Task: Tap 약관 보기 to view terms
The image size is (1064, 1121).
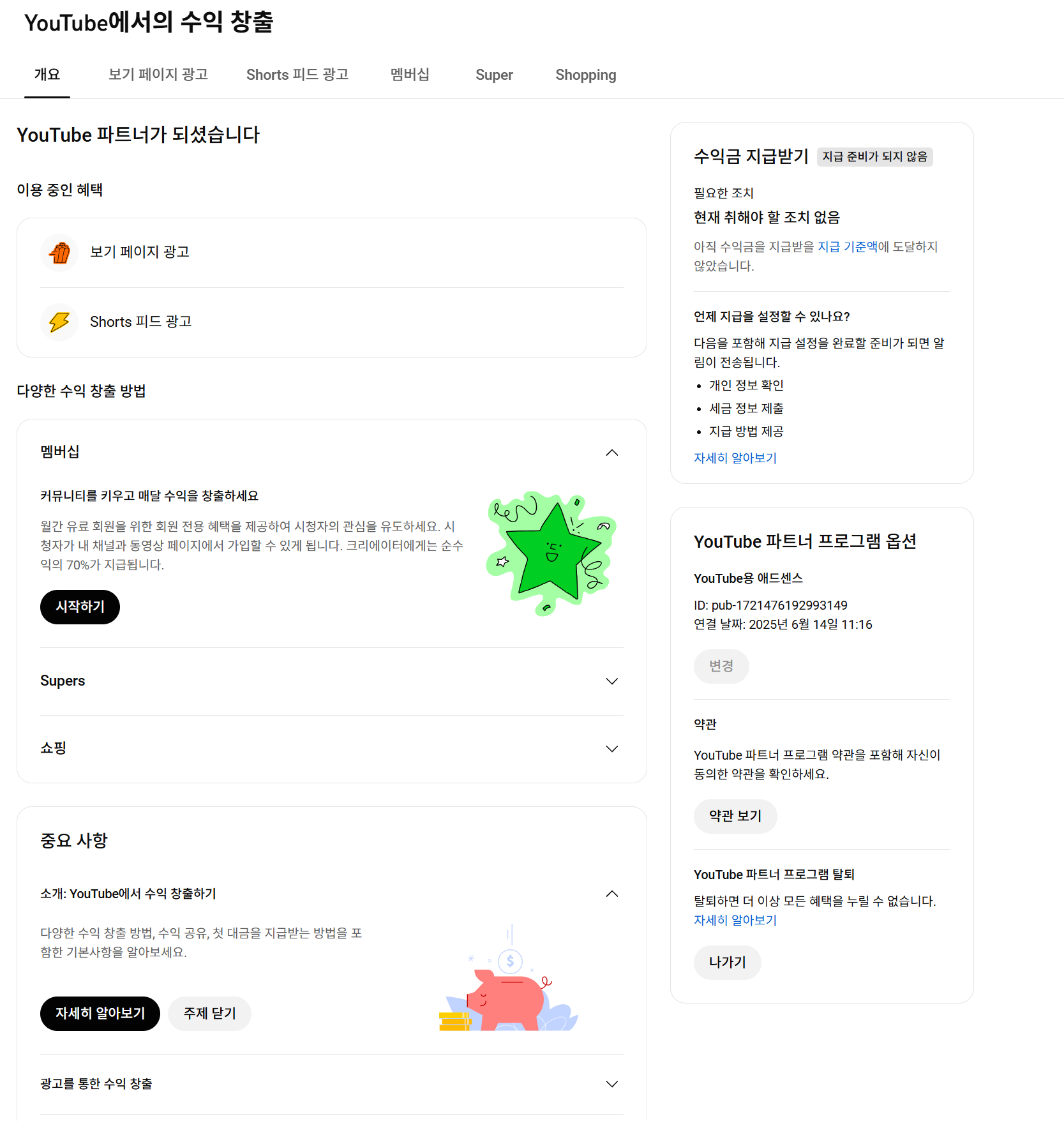Action: point(735,816)
